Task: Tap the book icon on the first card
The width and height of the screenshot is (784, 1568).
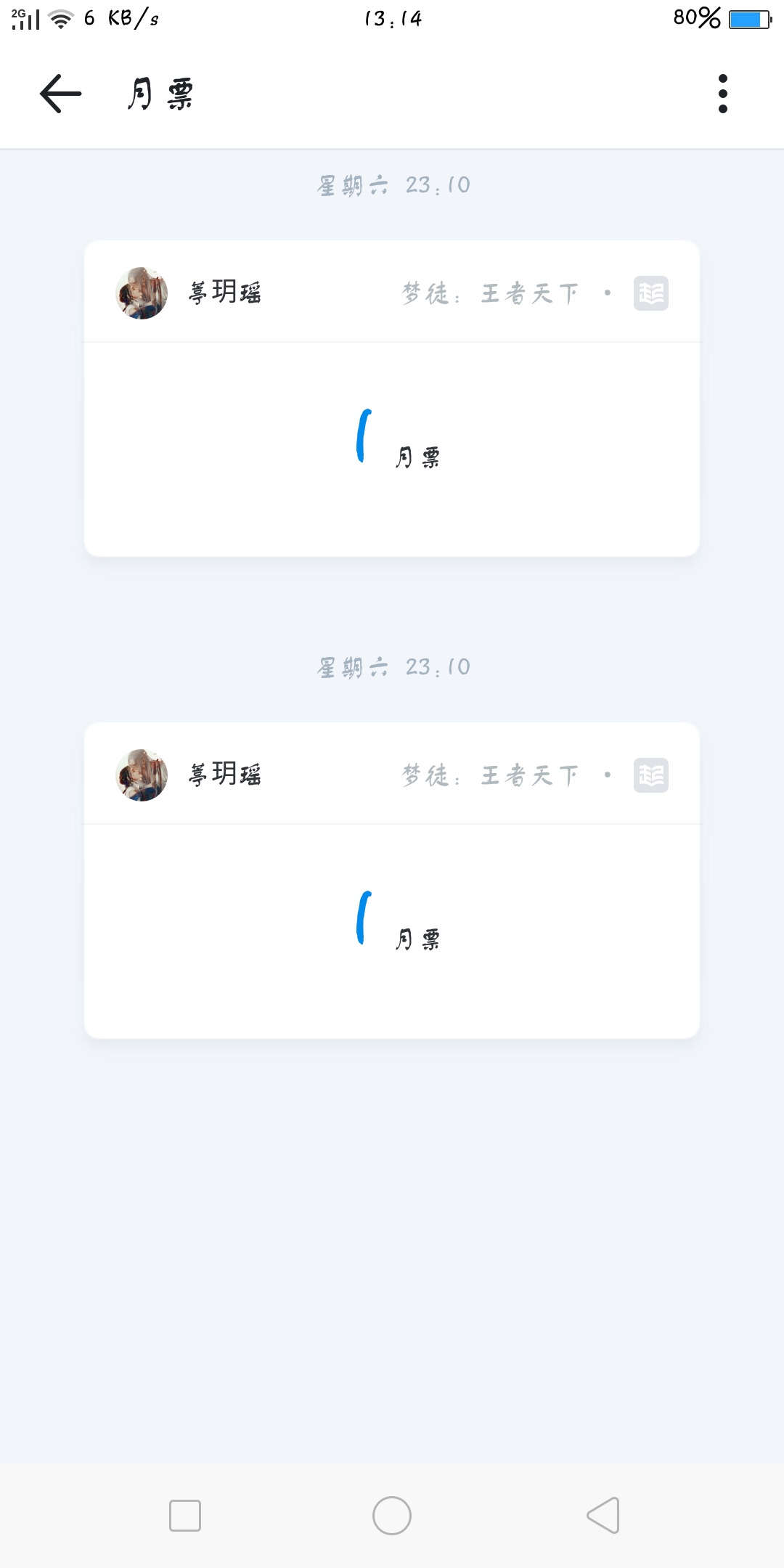Action: point(651,293)
